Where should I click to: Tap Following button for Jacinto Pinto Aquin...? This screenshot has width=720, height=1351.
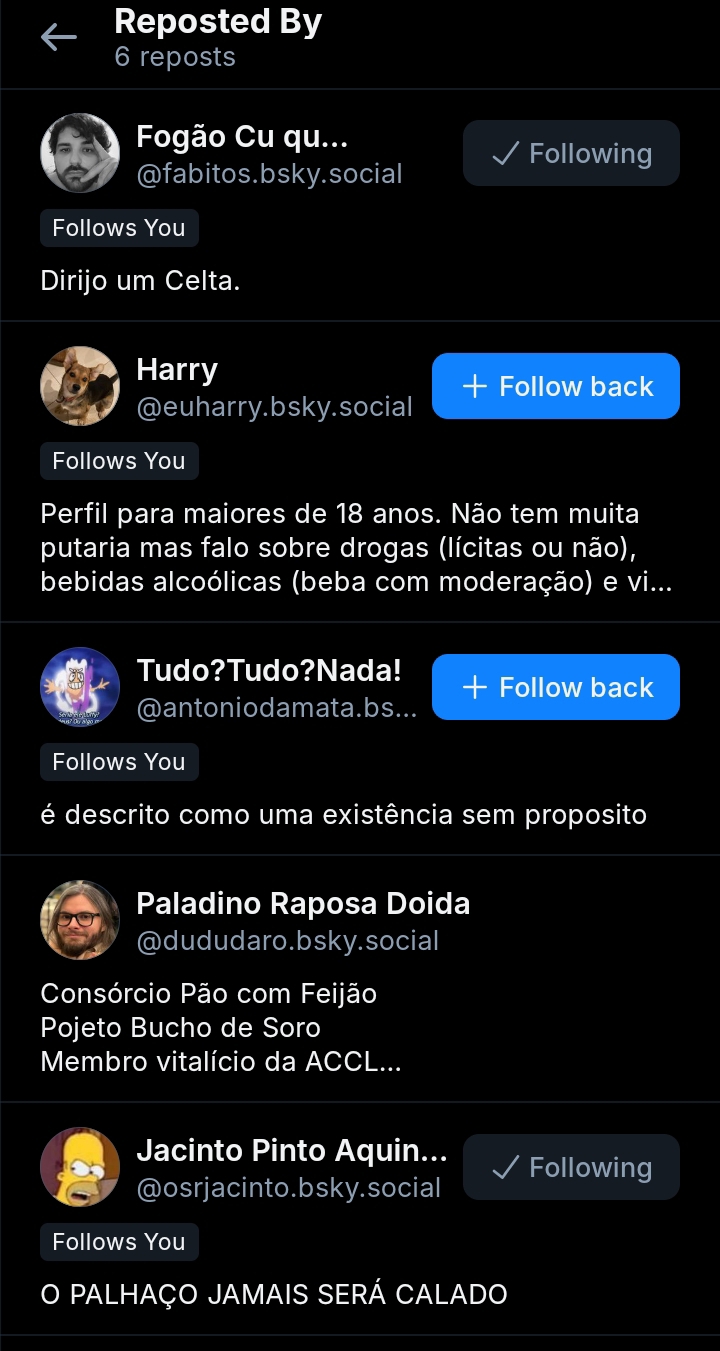coord(571,1167)
